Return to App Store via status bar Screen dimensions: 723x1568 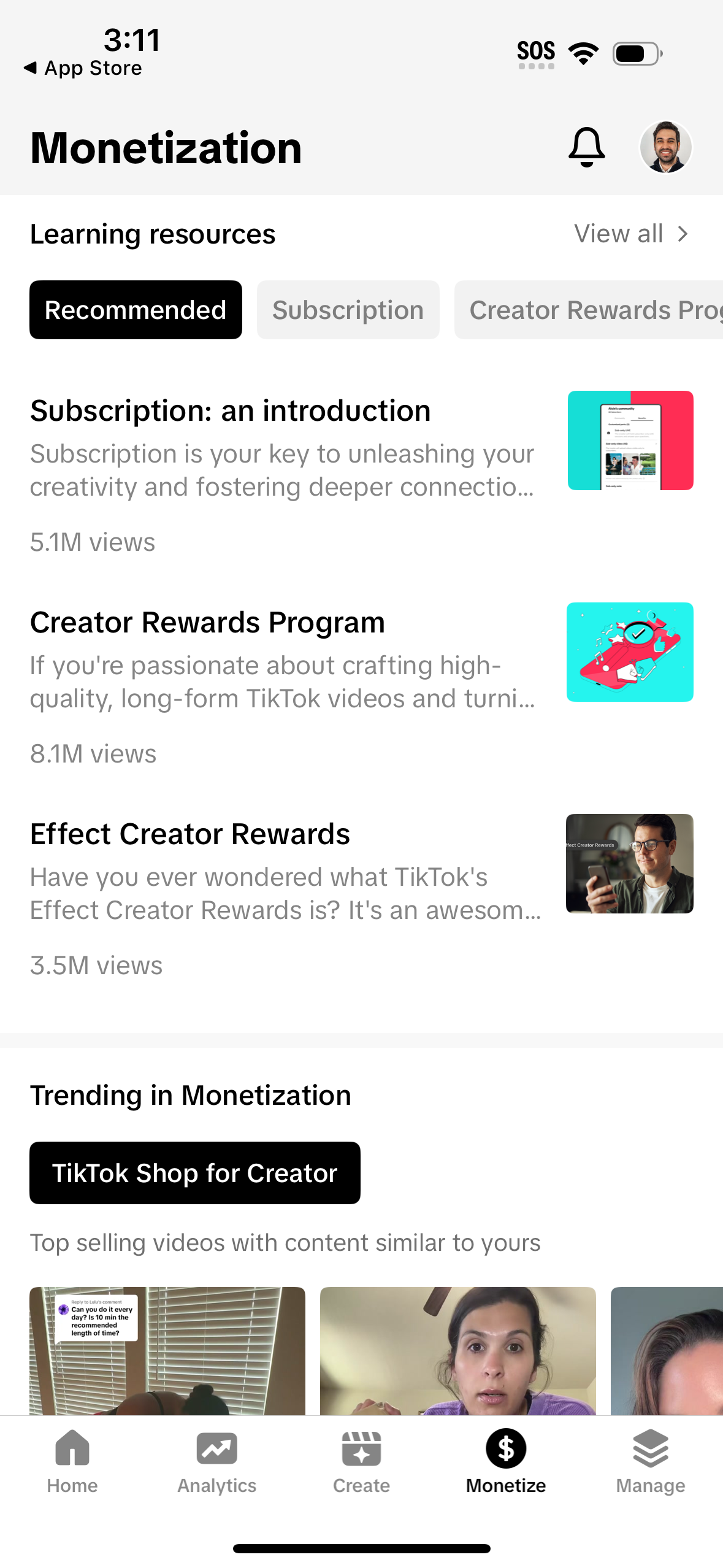pos(84,67)
